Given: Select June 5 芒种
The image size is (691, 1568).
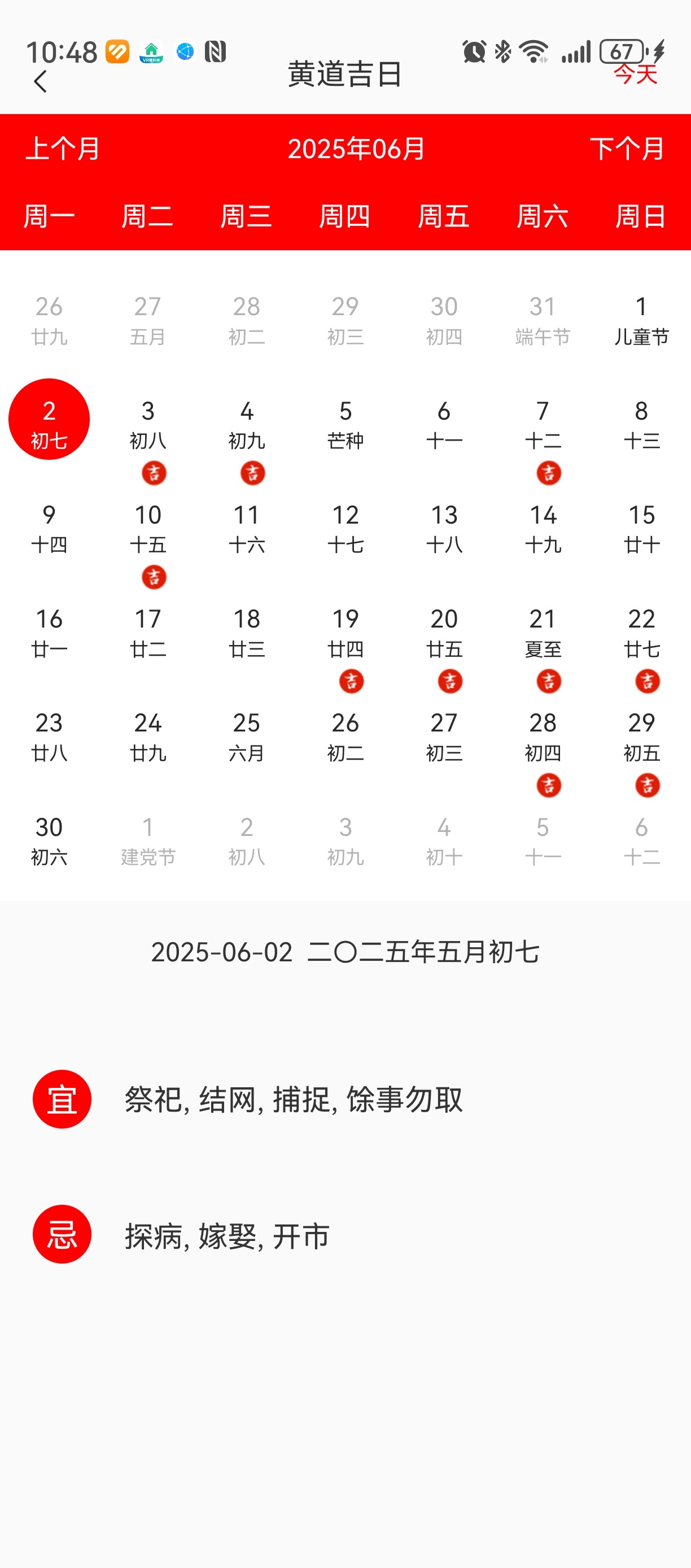Looking at the screenshot, I should pyautogui.click(x=345, y=425).
